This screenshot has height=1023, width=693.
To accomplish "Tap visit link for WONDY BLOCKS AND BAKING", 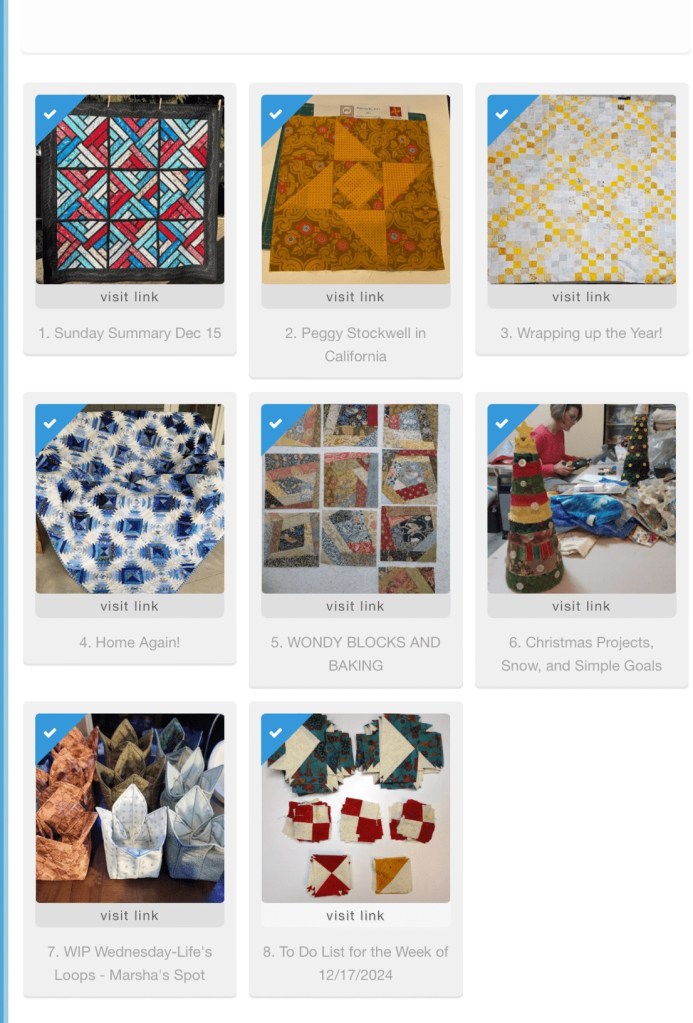I will [355, 606].
